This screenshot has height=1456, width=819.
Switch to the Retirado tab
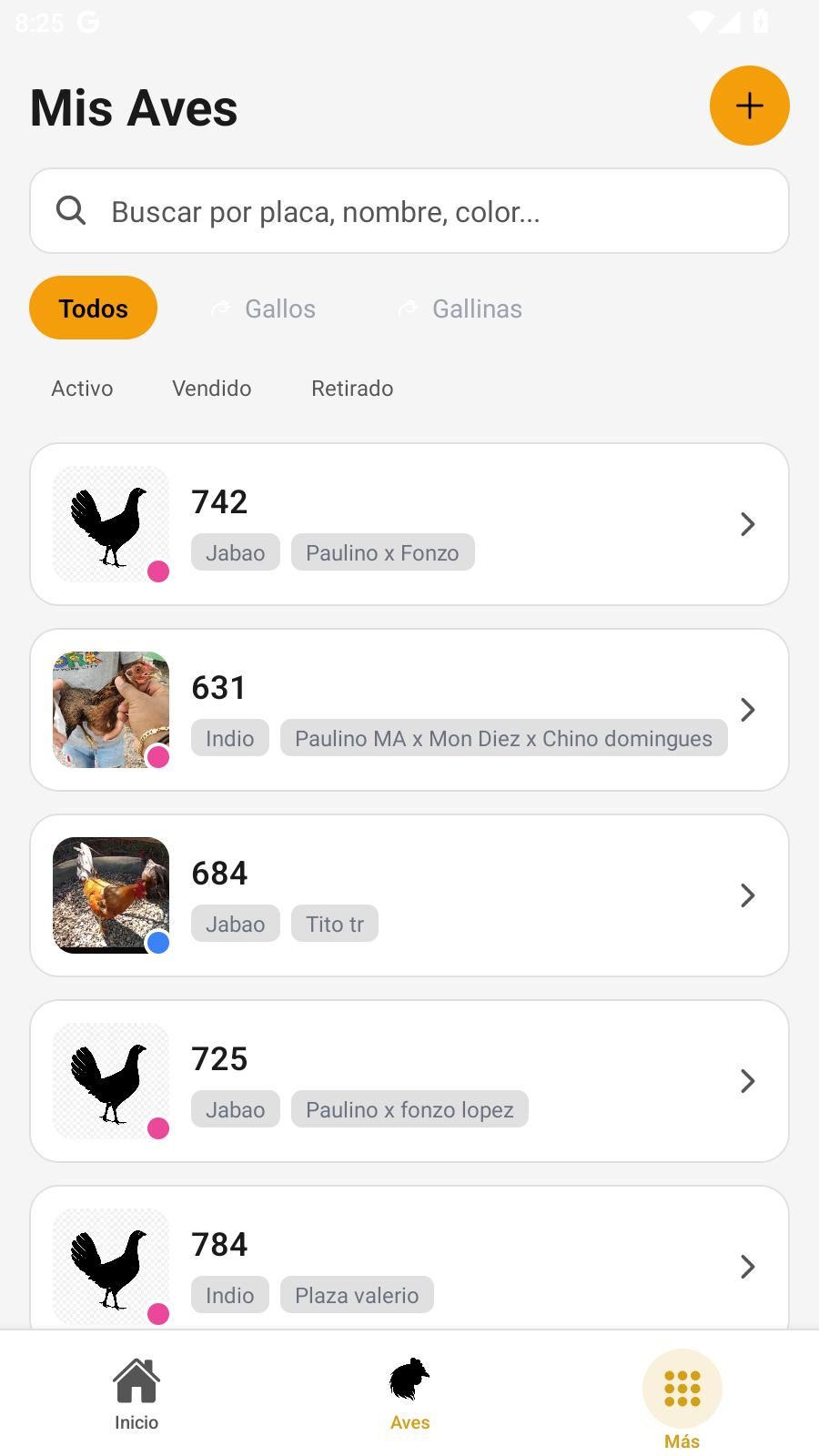pos(352,389)
